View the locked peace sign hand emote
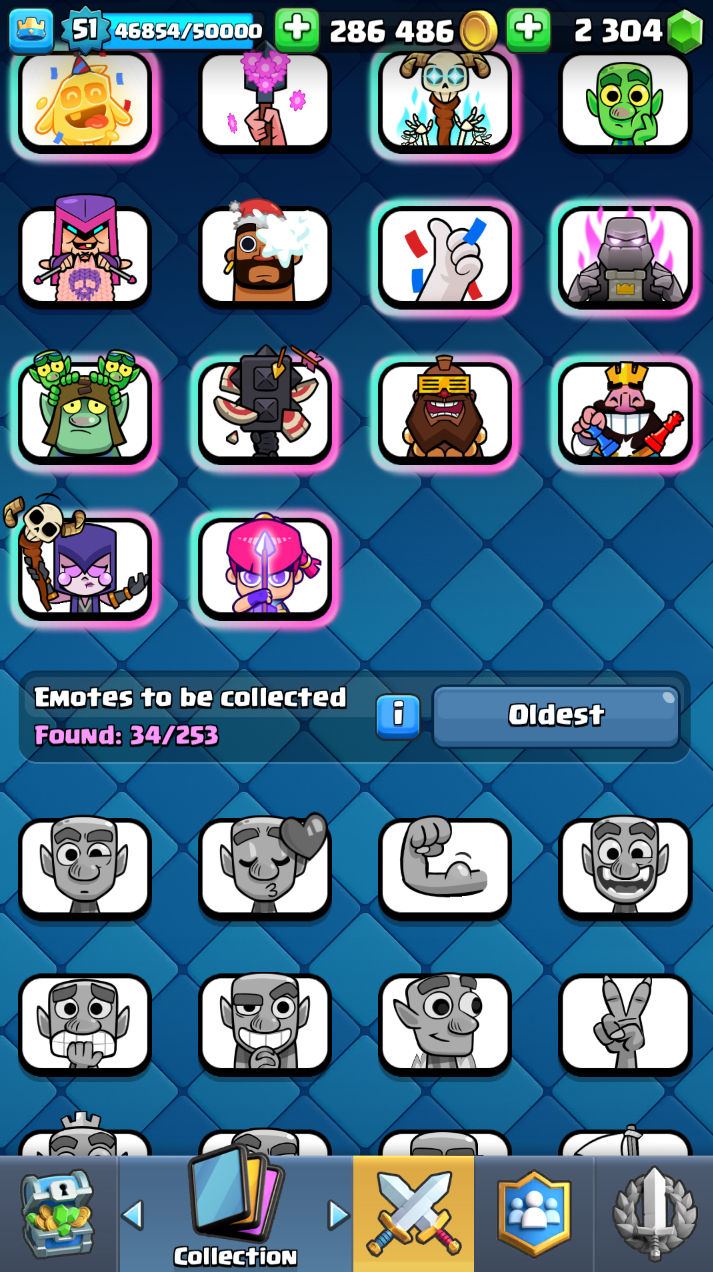Screen dimensions: 713x1272 click(x=625, y=1022)
